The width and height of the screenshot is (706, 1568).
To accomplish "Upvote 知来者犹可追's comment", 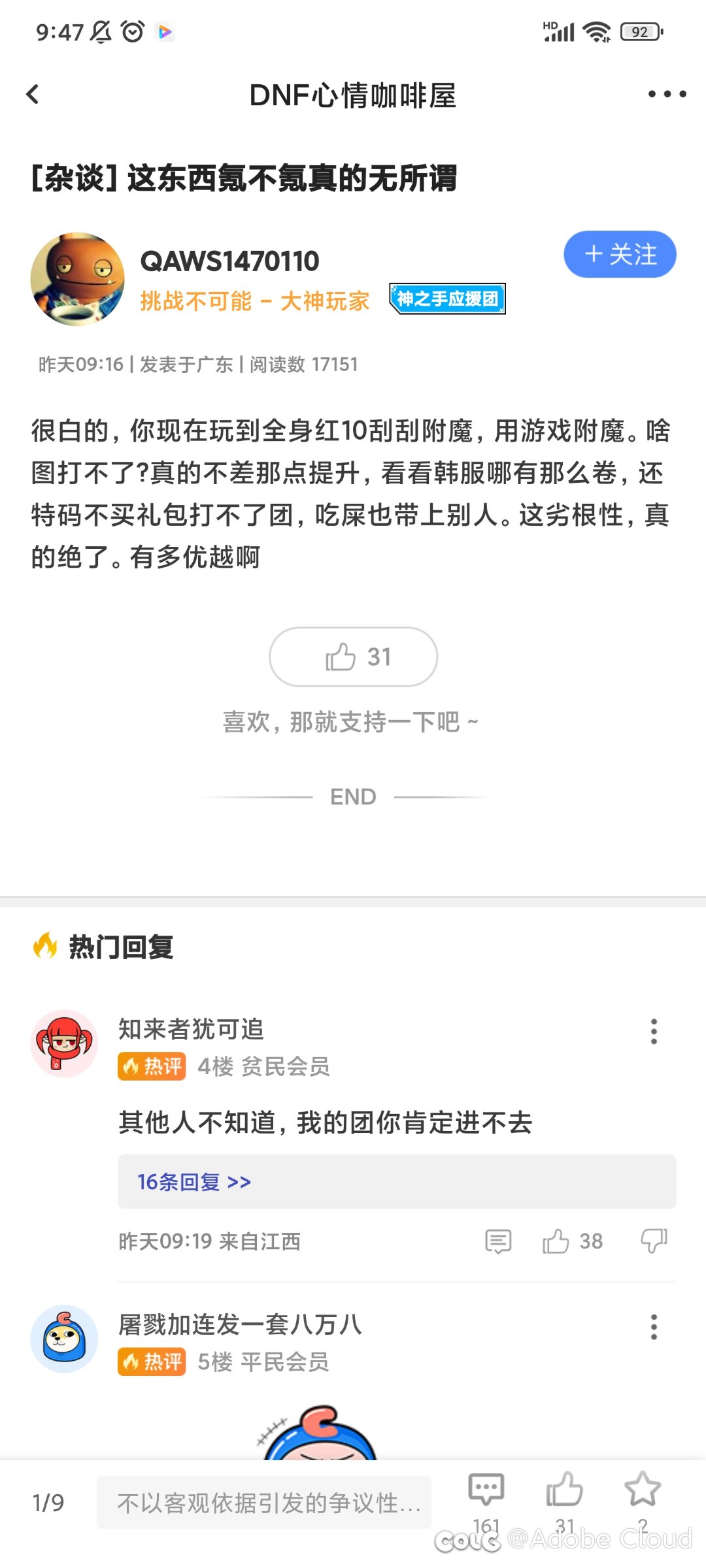I will (556, 1241).
